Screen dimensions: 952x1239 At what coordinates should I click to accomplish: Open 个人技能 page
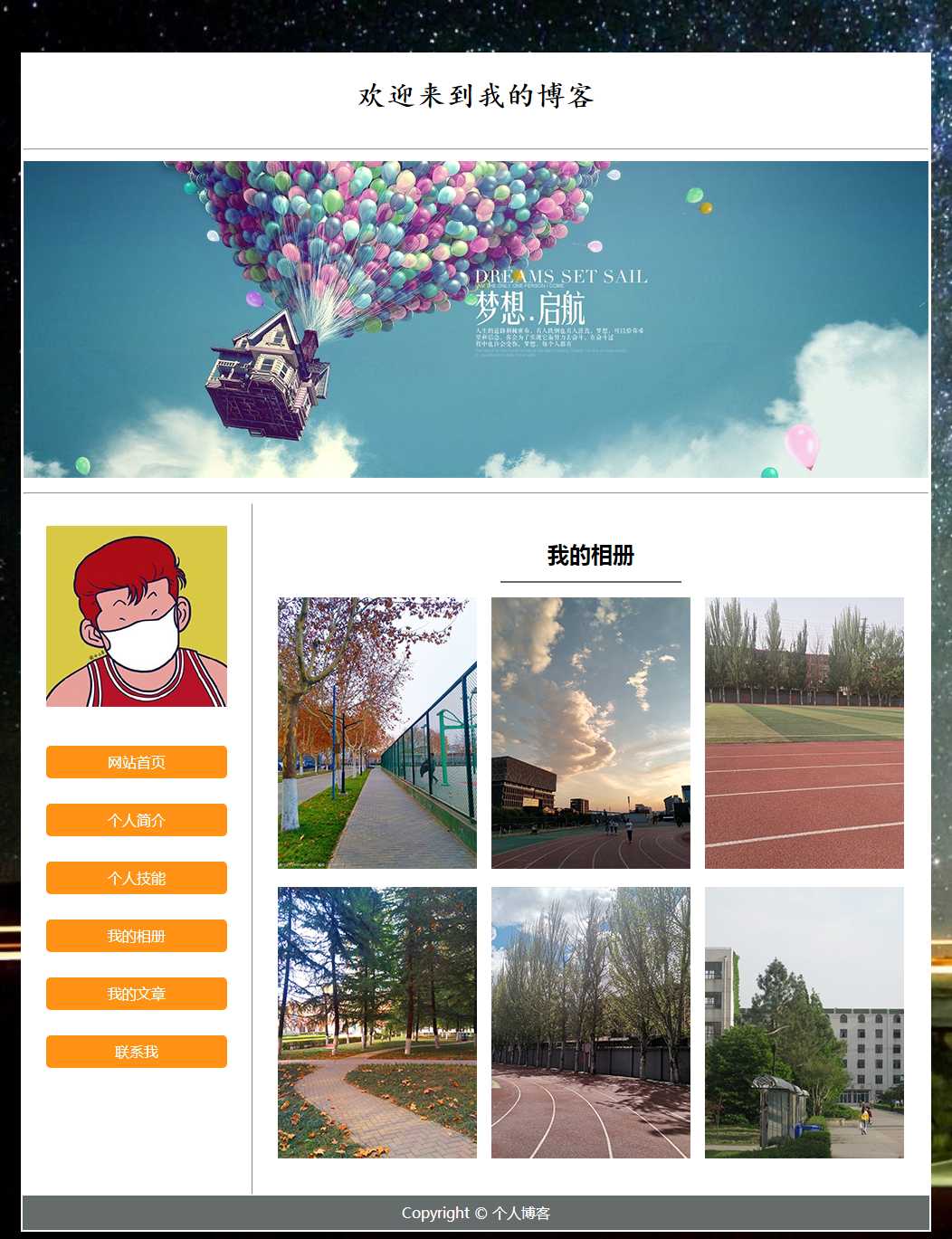tap(137, 878)
